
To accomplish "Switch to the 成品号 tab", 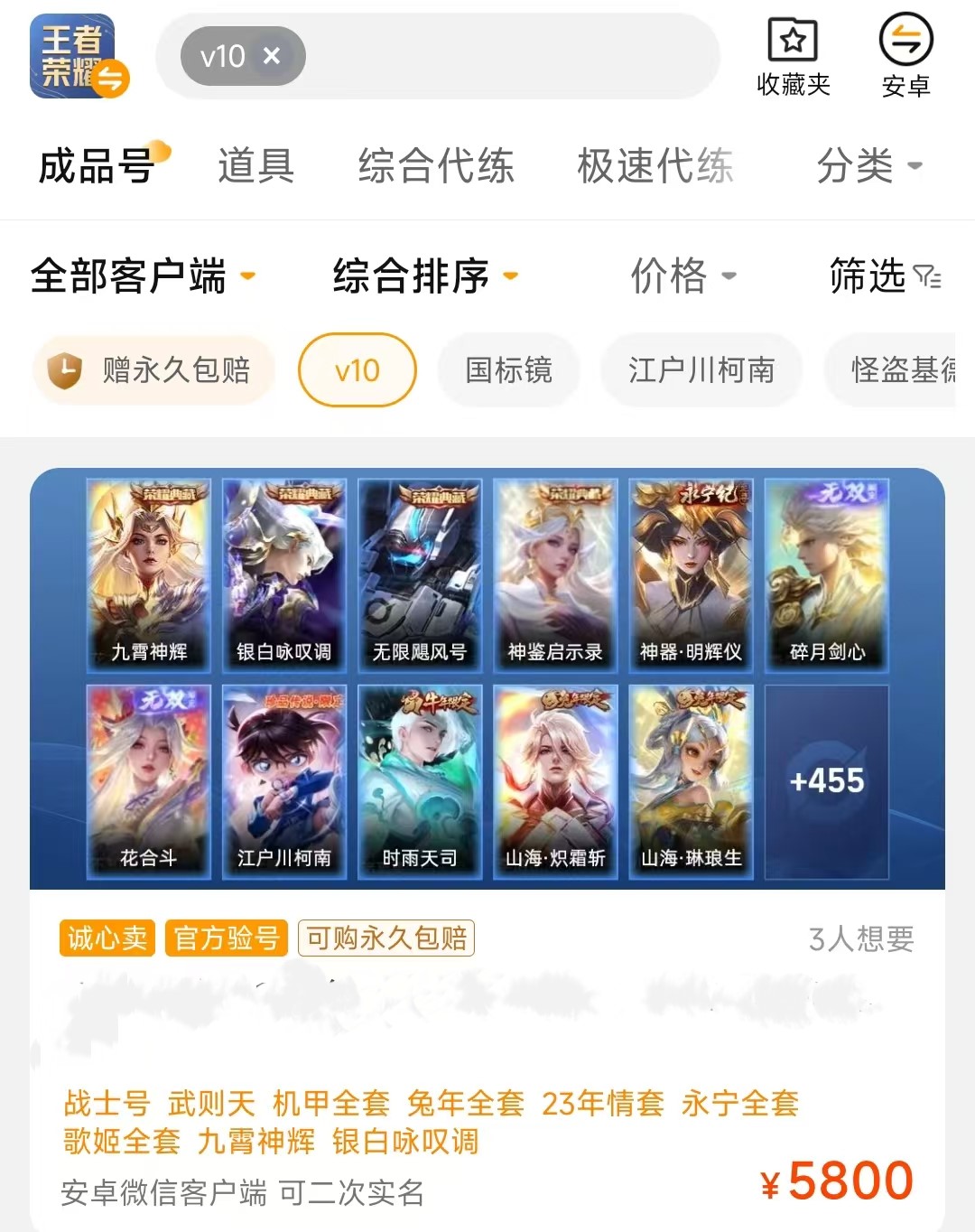I will point(97,167).
